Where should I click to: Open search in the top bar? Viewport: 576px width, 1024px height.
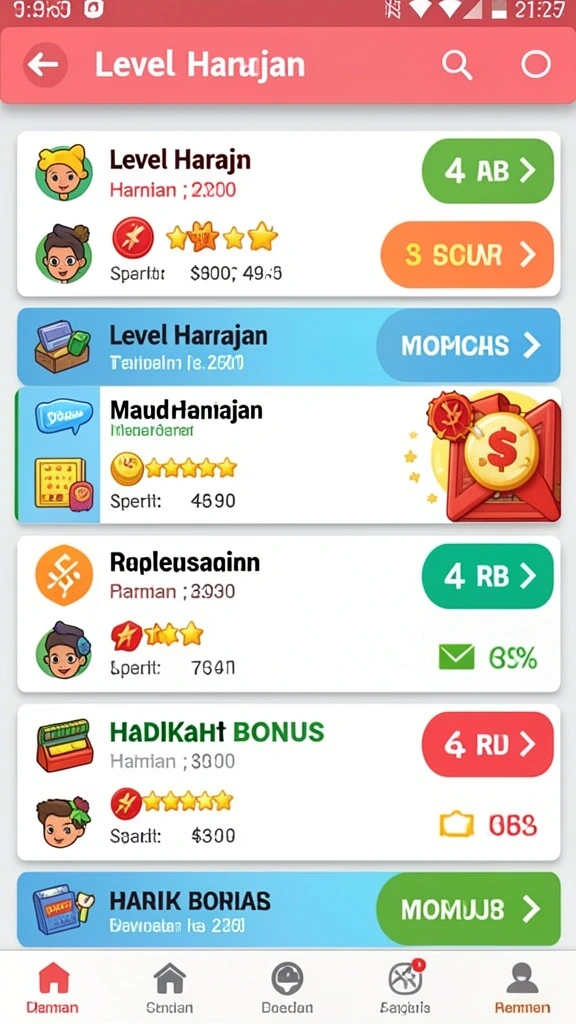[x=456, y=65]
